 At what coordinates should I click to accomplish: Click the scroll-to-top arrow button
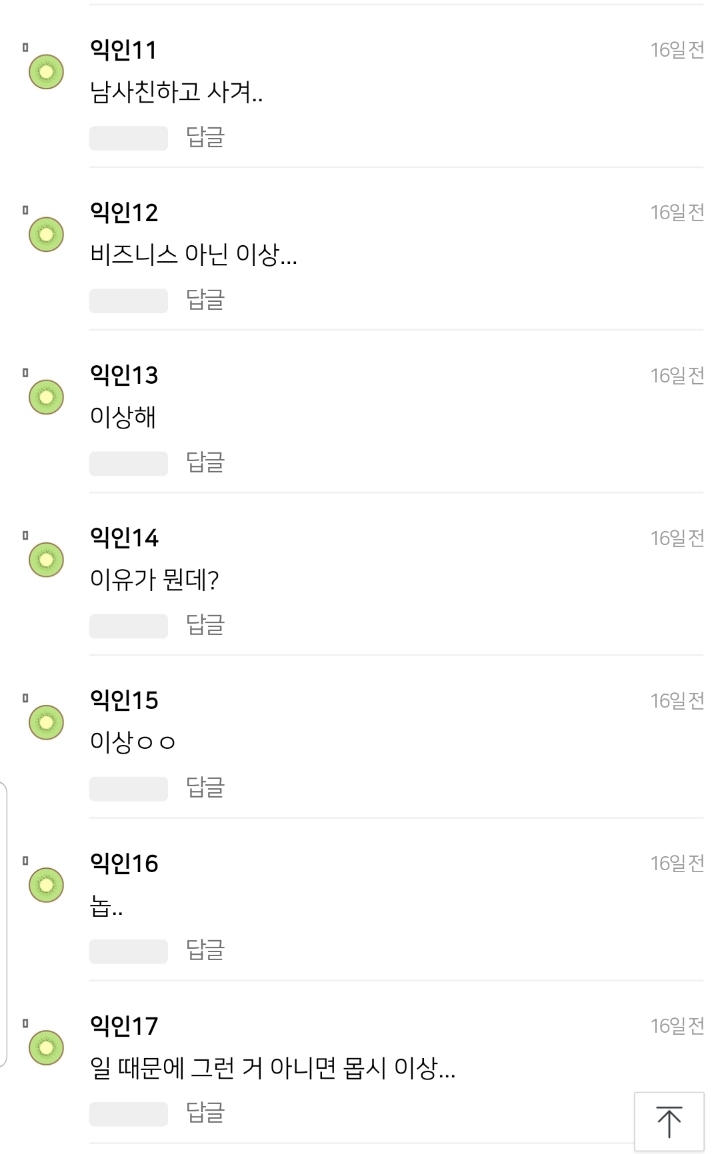669,1120
